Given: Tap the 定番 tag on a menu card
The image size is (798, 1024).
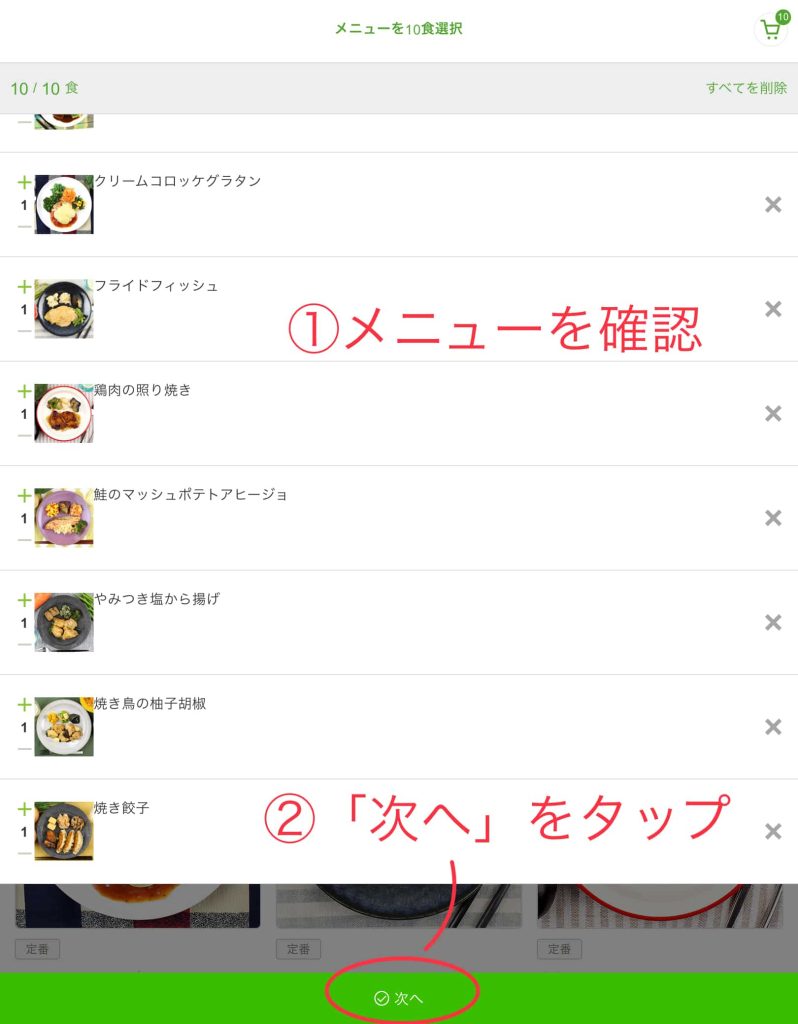Looking at the screenshot, I should (37, 949).
